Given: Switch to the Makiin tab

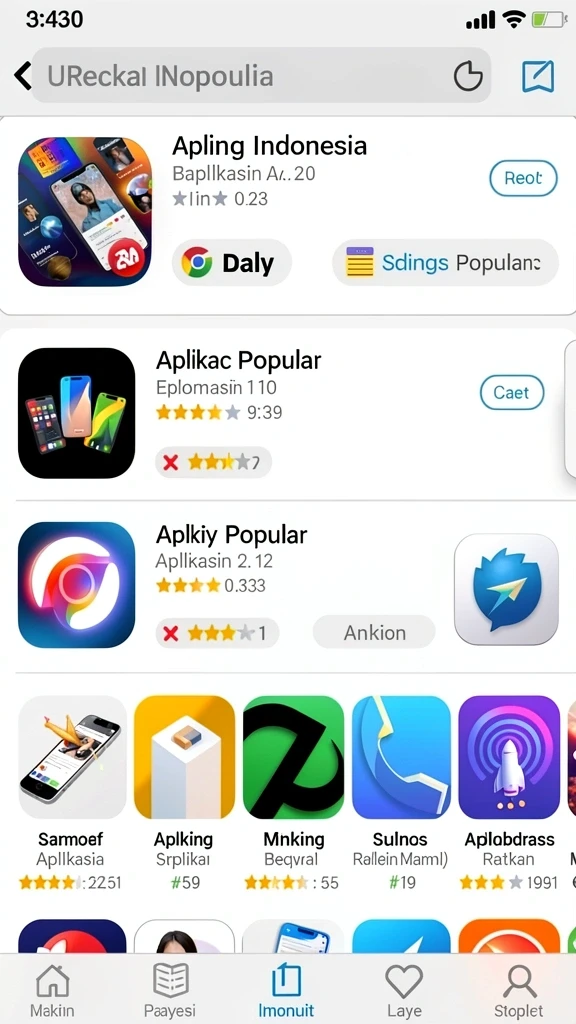Looking at the screenshot, I should click(52, 990).
